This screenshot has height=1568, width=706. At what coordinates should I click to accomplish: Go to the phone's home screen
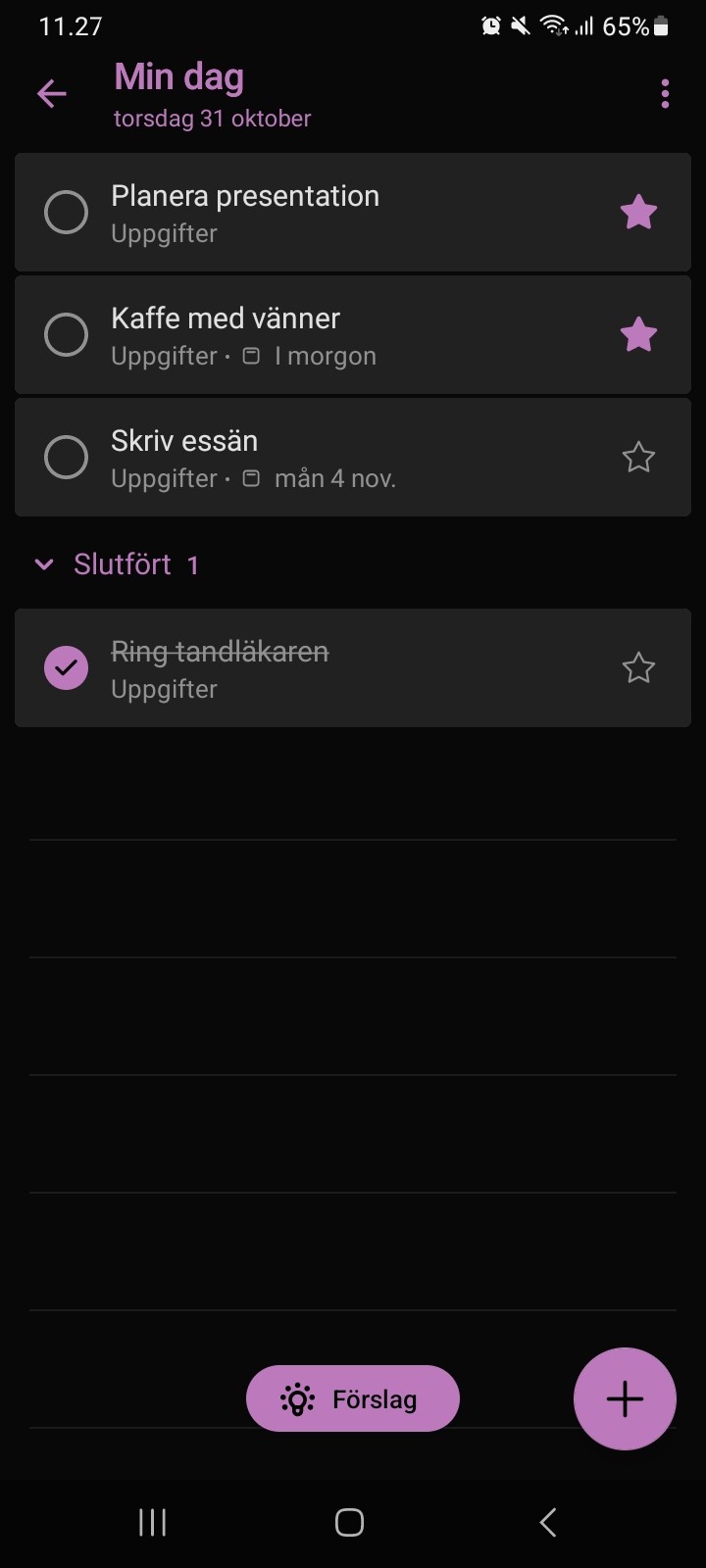(x=350, y=1522)
